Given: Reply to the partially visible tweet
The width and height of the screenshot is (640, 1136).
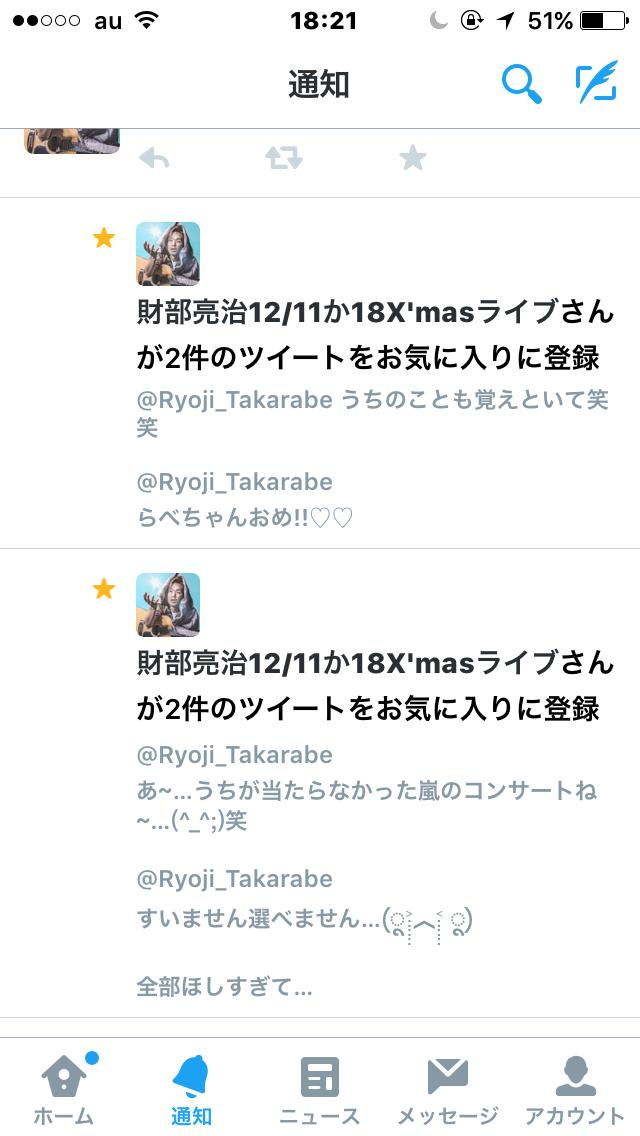Looking at the screenshot, I should pyautogui.click(x=154, y=158).
